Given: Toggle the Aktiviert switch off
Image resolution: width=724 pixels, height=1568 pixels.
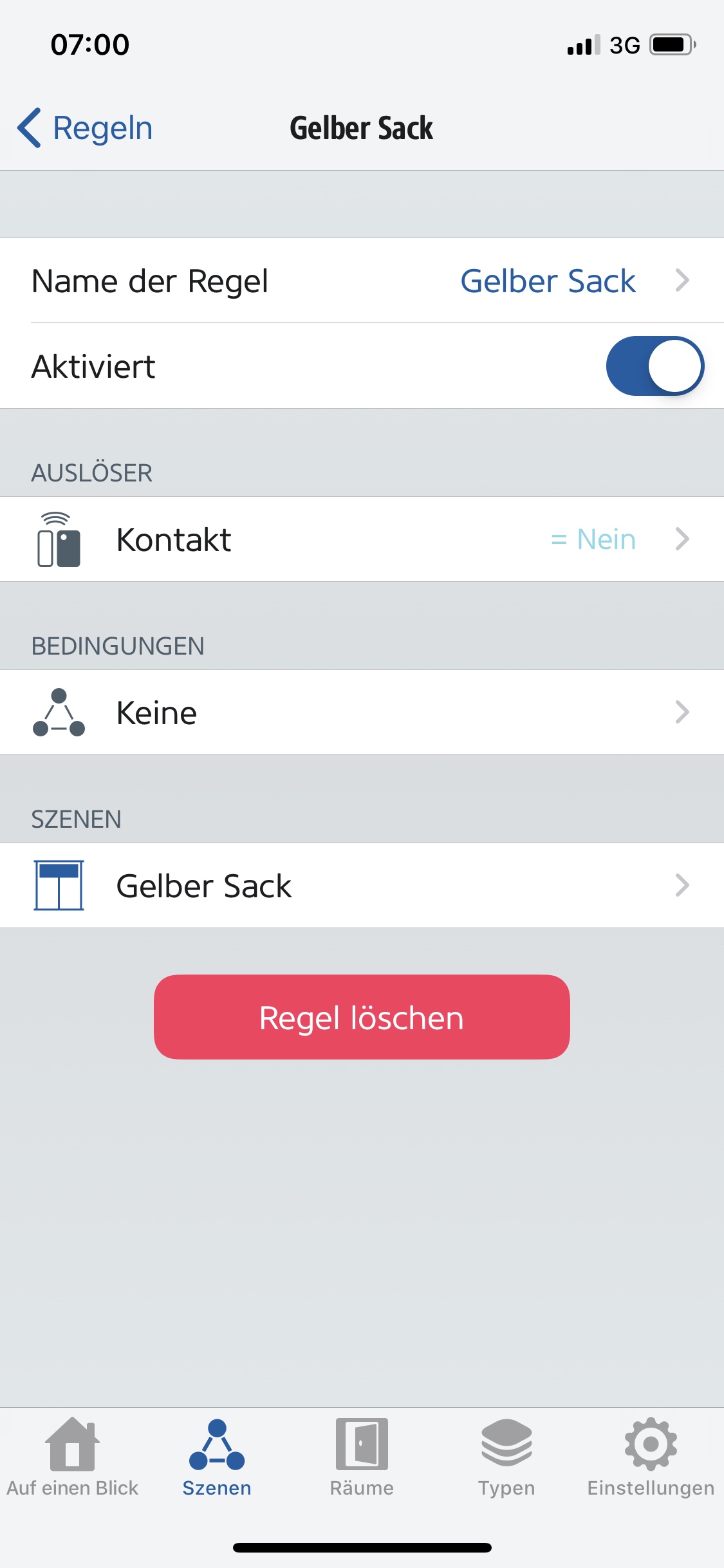Looking at the screenshot, I should tap(654, 366).
